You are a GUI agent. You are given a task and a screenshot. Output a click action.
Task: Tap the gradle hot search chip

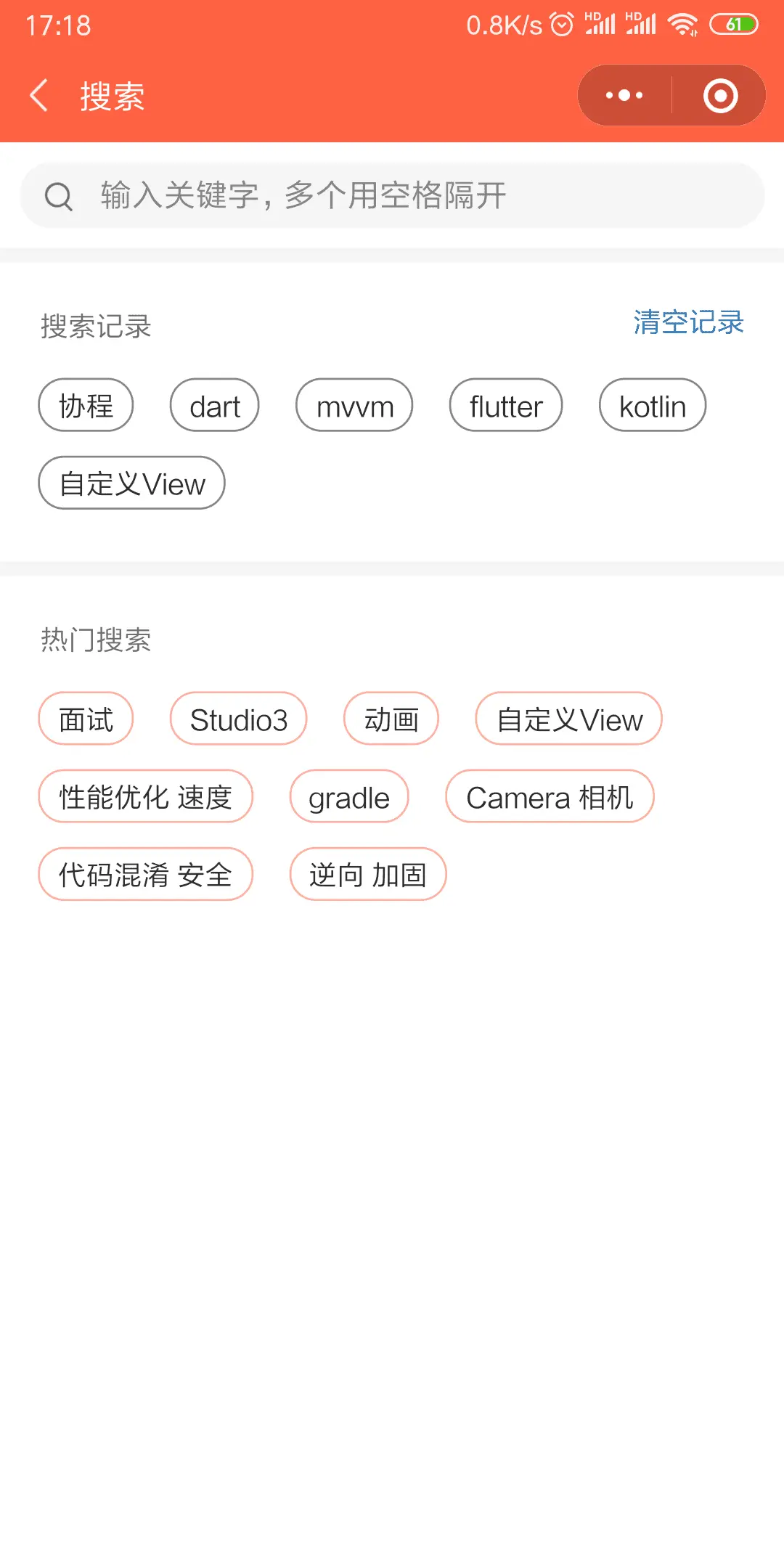349,796
